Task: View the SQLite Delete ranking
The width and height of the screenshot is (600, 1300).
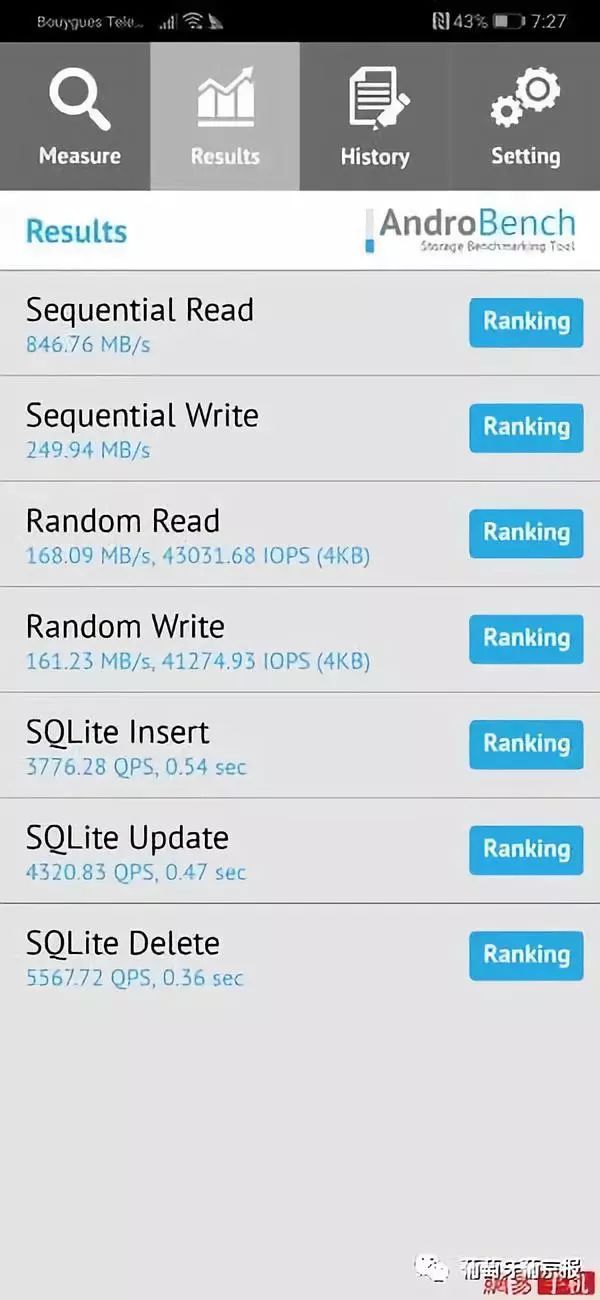Action: [526, 955]
